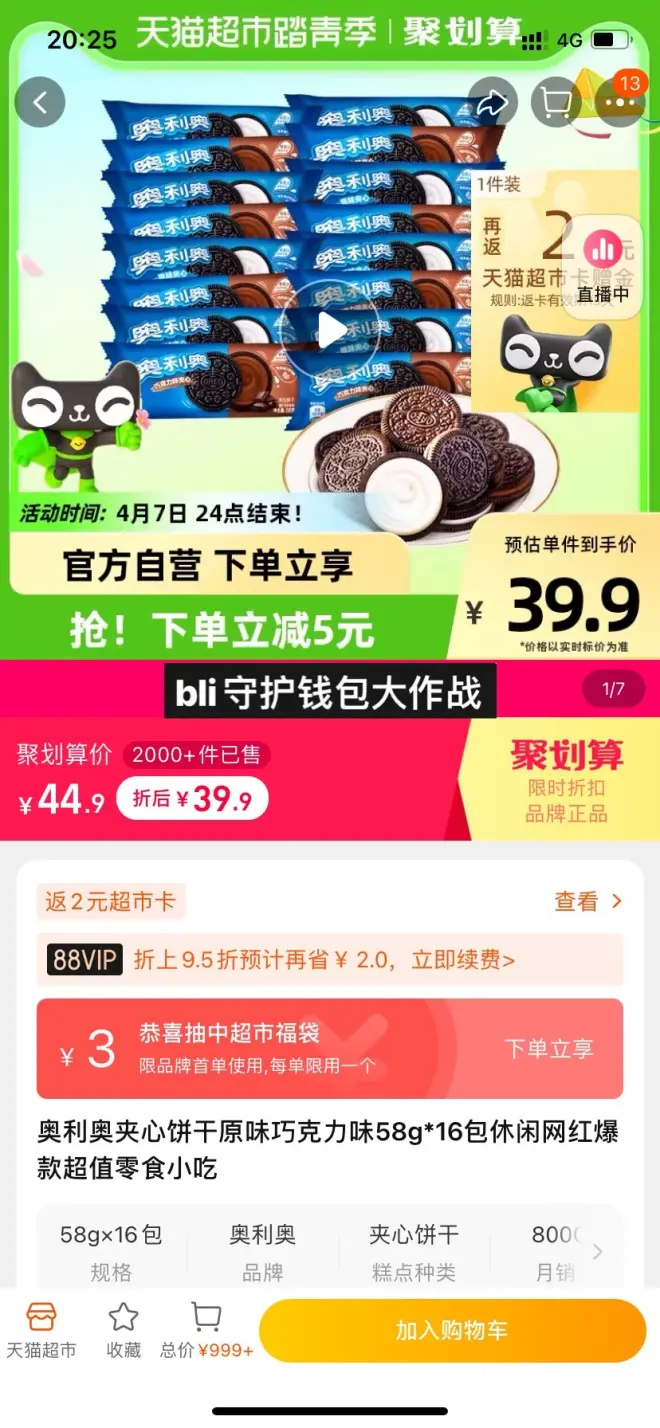Image resolution: width=660 pixels, height=1428 pixels.
Task: Tap the 聚划算 限时折扣 banner
Action: (x=566, y=780)
